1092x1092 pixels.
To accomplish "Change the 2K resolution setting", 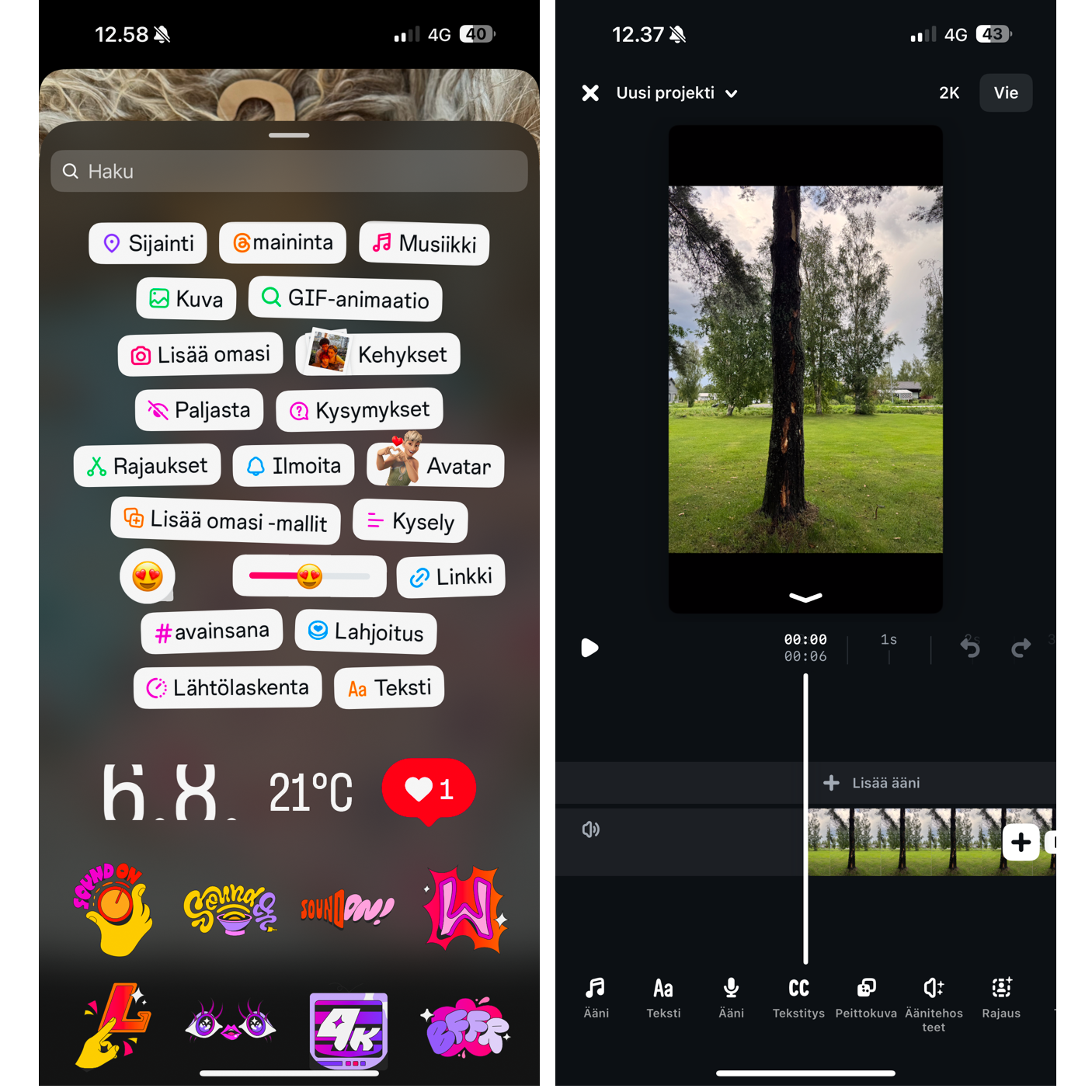I will tap(949, 93).
